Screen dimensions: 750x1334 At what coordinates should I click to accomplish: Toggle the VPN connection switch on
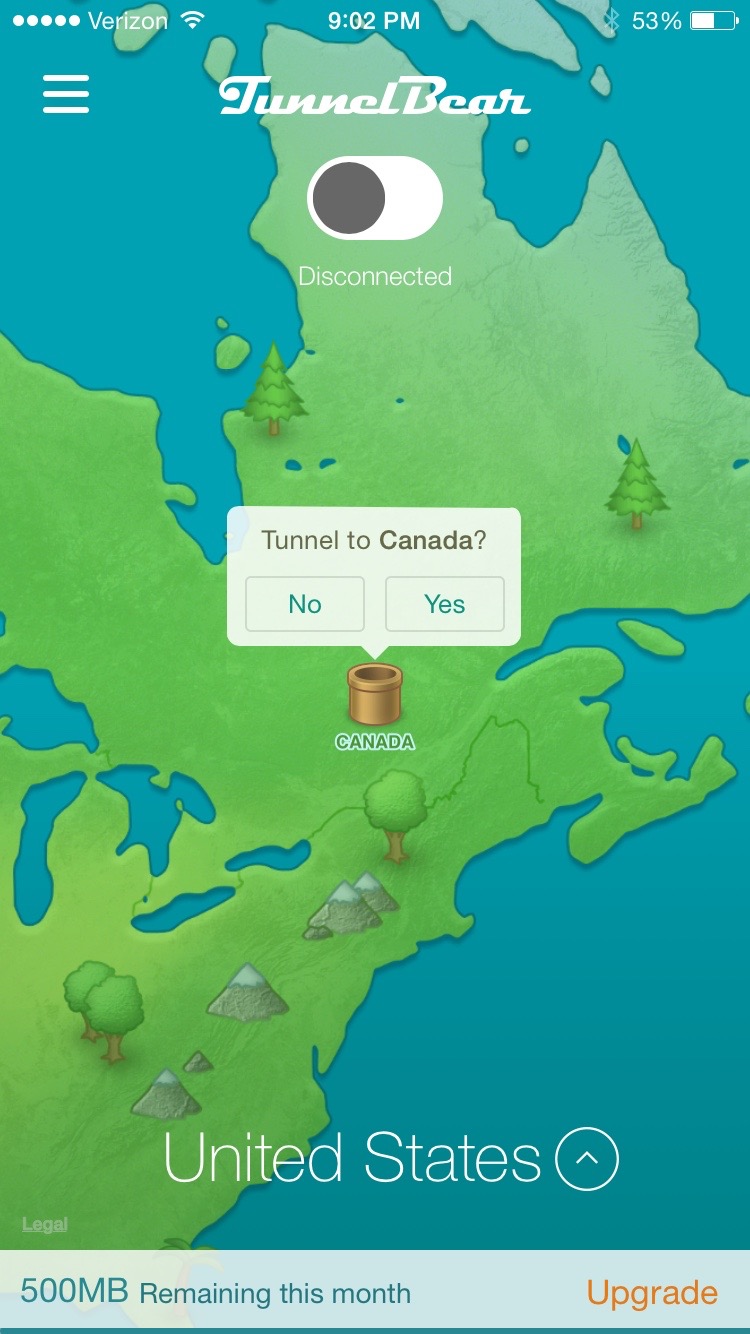click(x=375, y=198)
